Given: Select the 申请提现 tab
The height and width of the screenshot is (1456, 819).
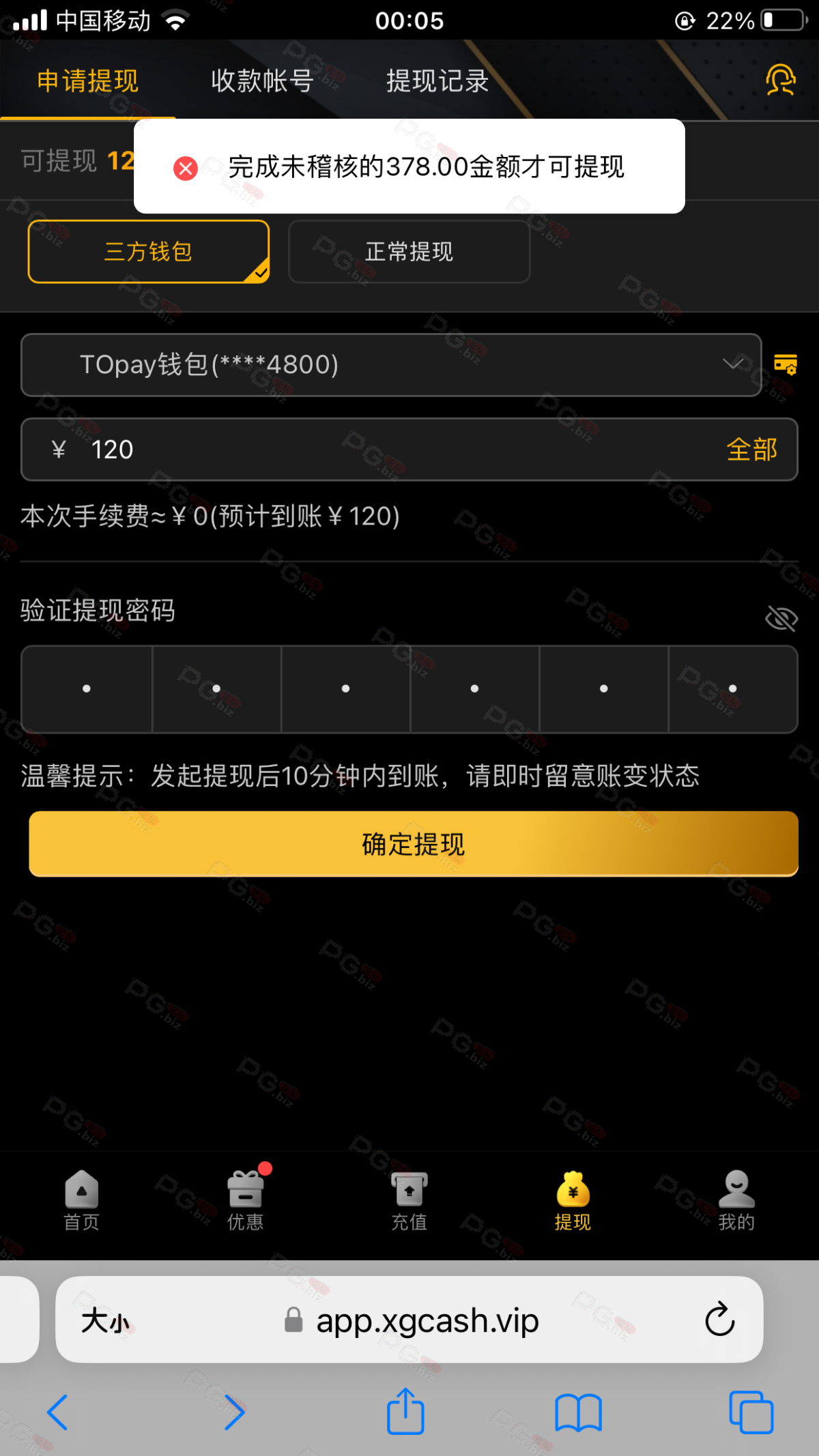Looking at the screenshot, I should (88, 81).
